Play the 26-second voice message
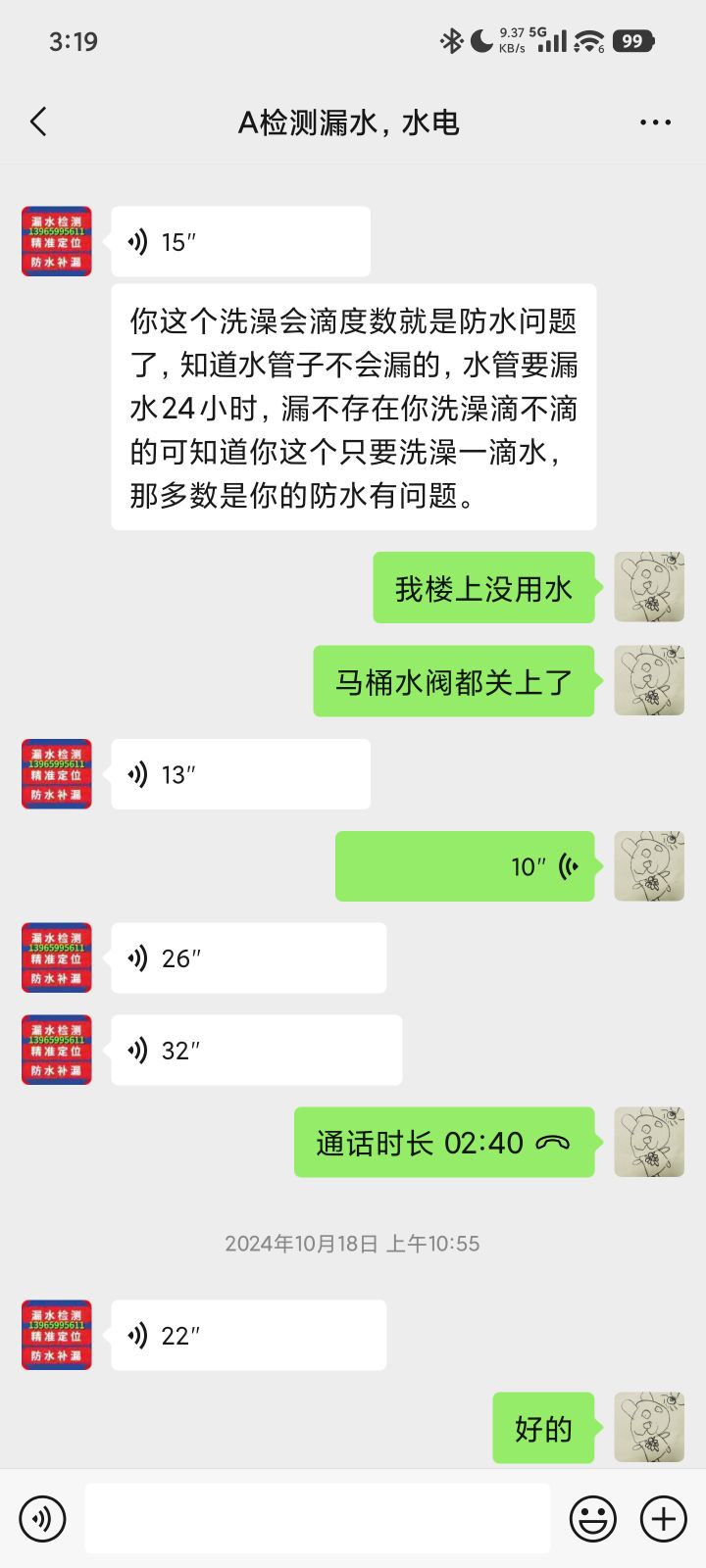The height and width of the screenshot is (1568, 706). click(248, 957)
